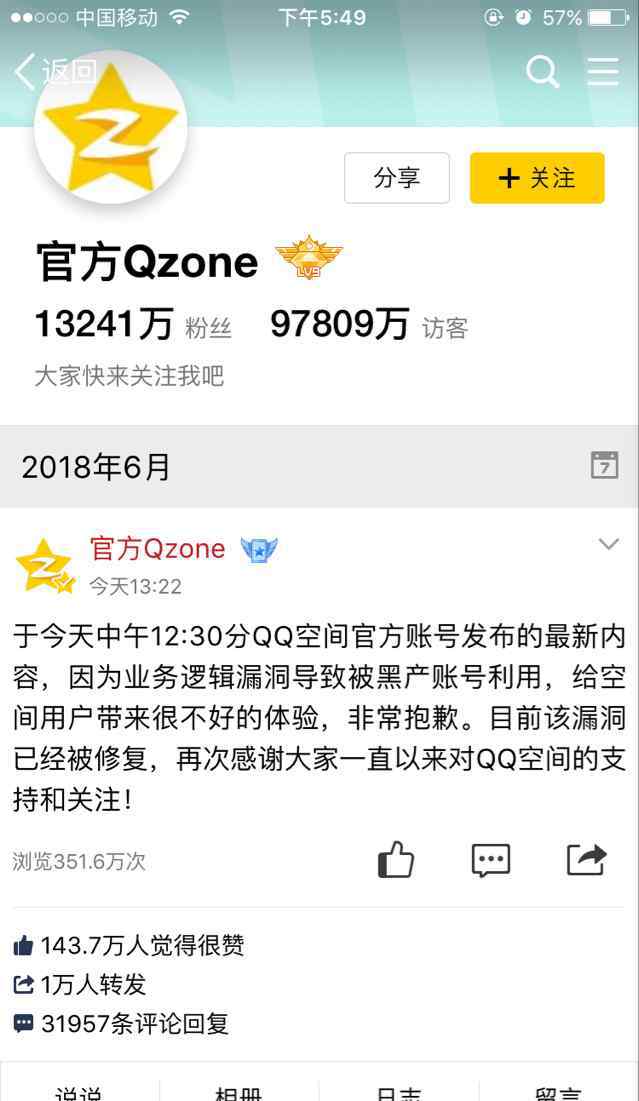639x1101 pixels.
Task: Go back with the 返回 button
Action: (x=55, y=71)
